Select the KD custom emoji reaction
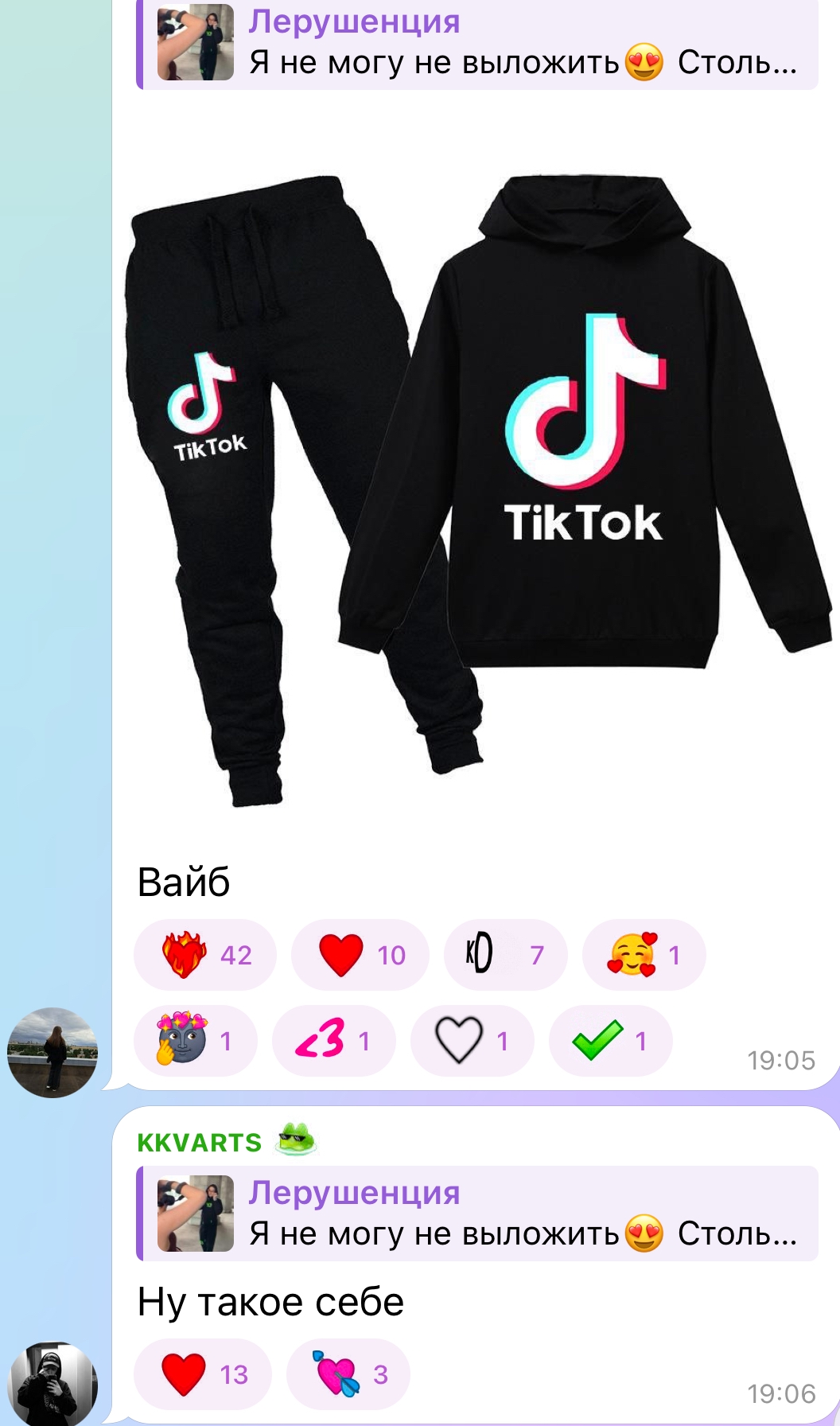Screen dimensions: 840x1426 [505, 955]
